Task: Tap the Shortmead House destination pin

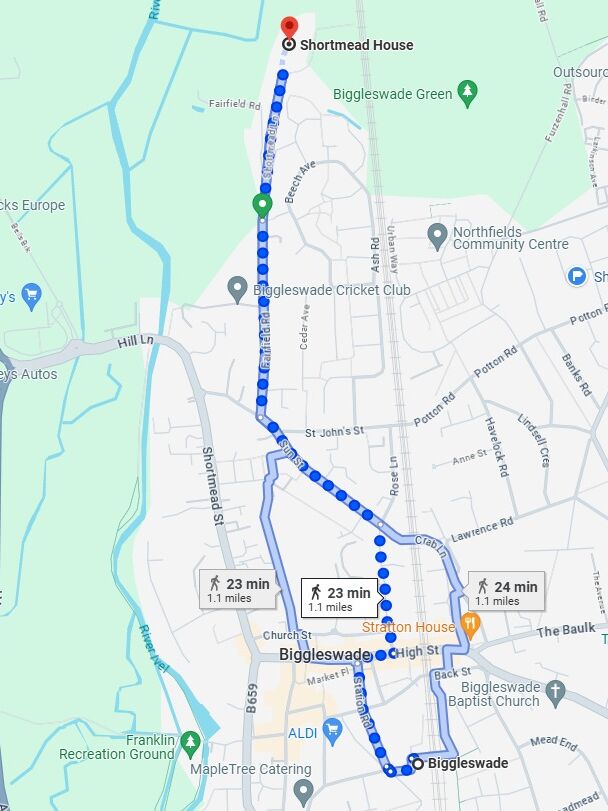Action: pyautogui.click(x=289, y=27)
